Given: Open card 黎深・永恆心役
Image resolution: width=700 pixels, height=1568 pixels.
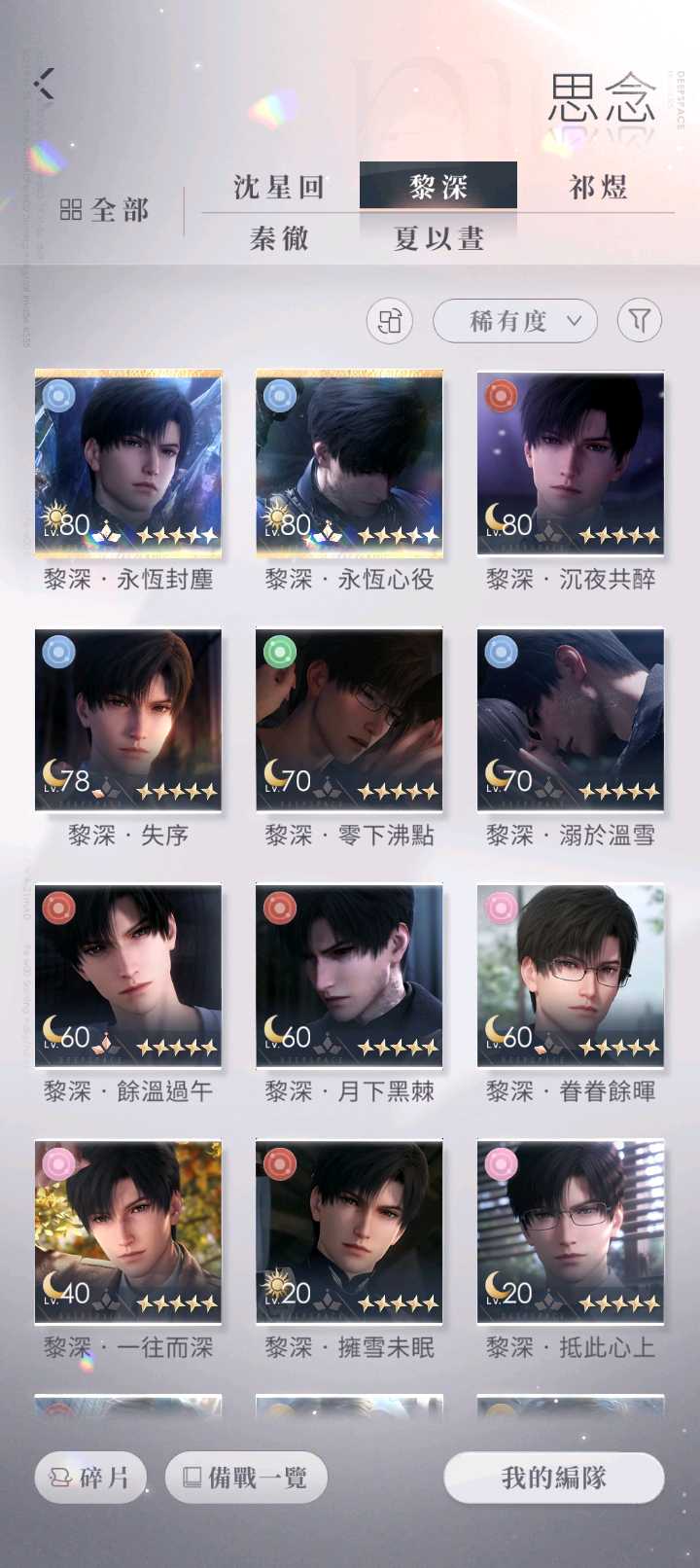Looking at the screenshot, I should coord(349,463).
